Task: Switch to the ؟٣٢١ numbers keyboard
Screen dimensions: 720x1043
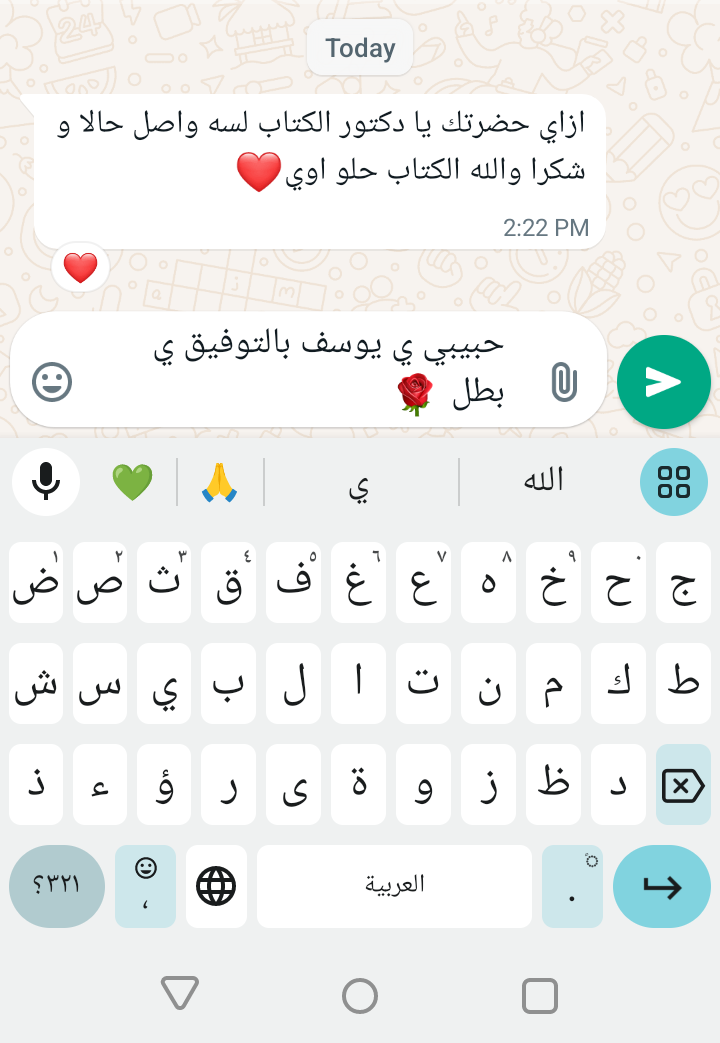Action: [57, 886]
